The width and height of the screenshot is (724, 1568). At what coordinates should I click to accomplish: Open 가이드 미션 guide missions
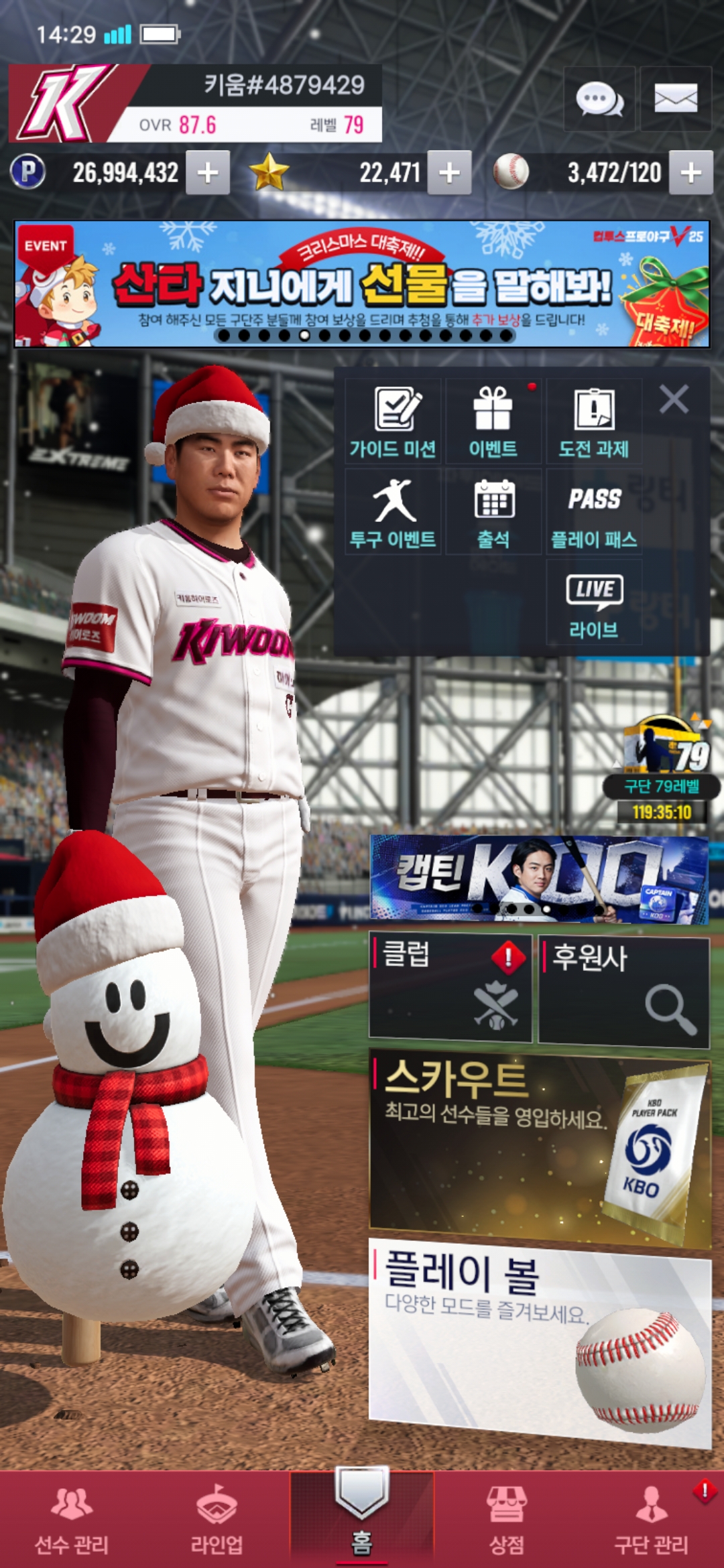tap(394, 421)
